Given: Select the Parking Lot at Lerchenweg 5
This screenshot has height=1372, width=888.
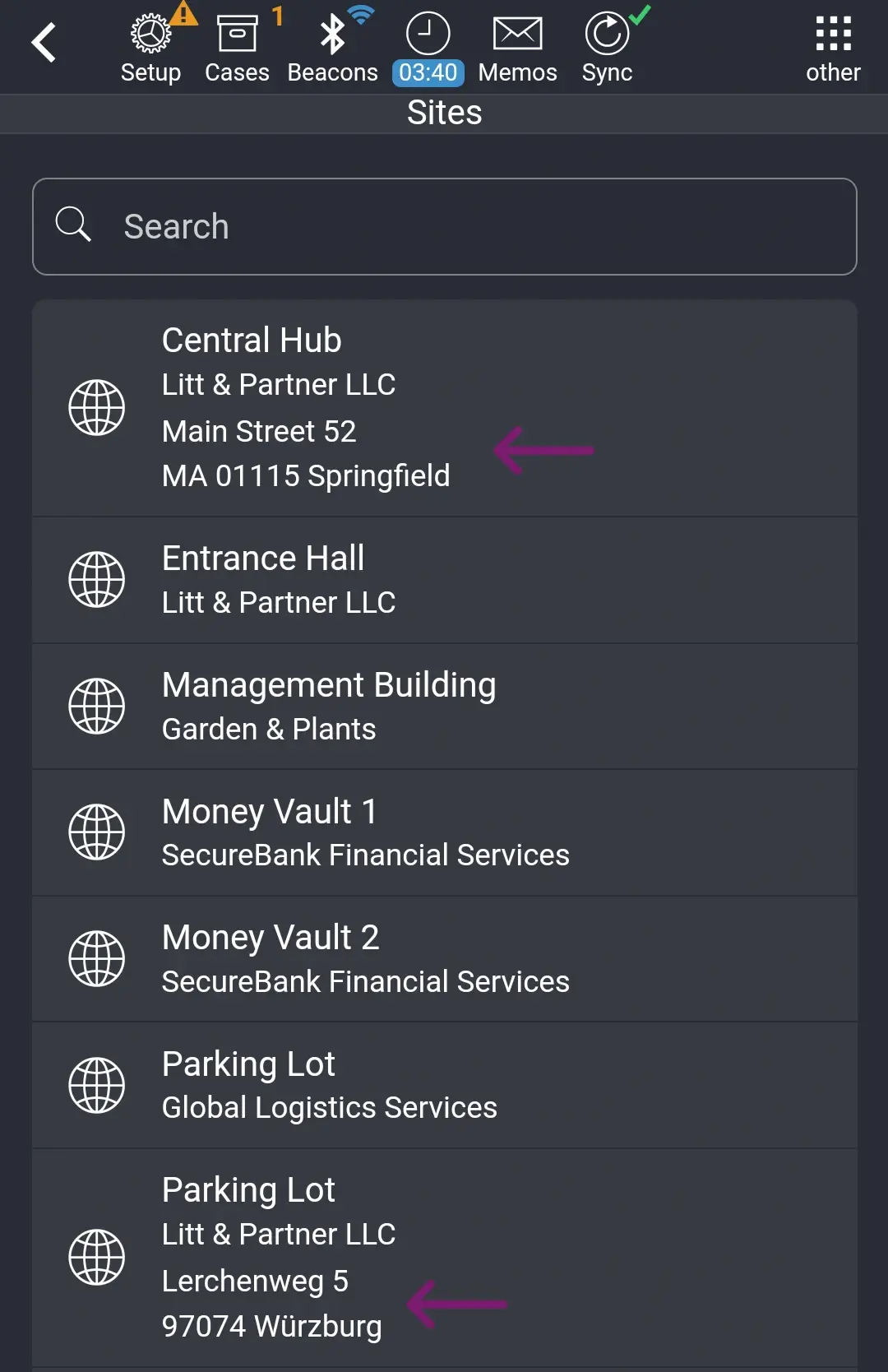Looking at the screenshot, I should [444, 1256].
